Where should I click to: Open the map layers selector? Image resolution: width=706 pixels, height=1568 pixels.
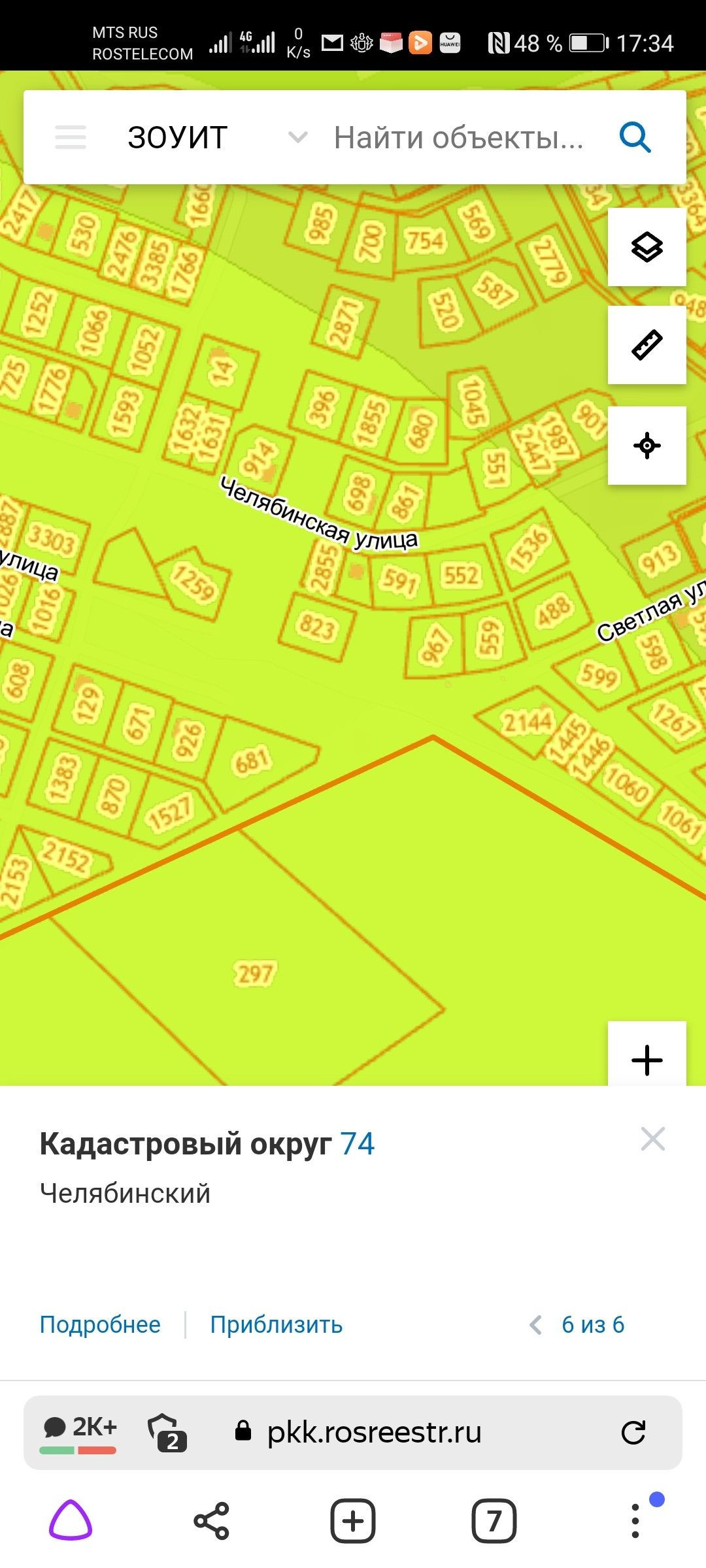pos(647,247)
